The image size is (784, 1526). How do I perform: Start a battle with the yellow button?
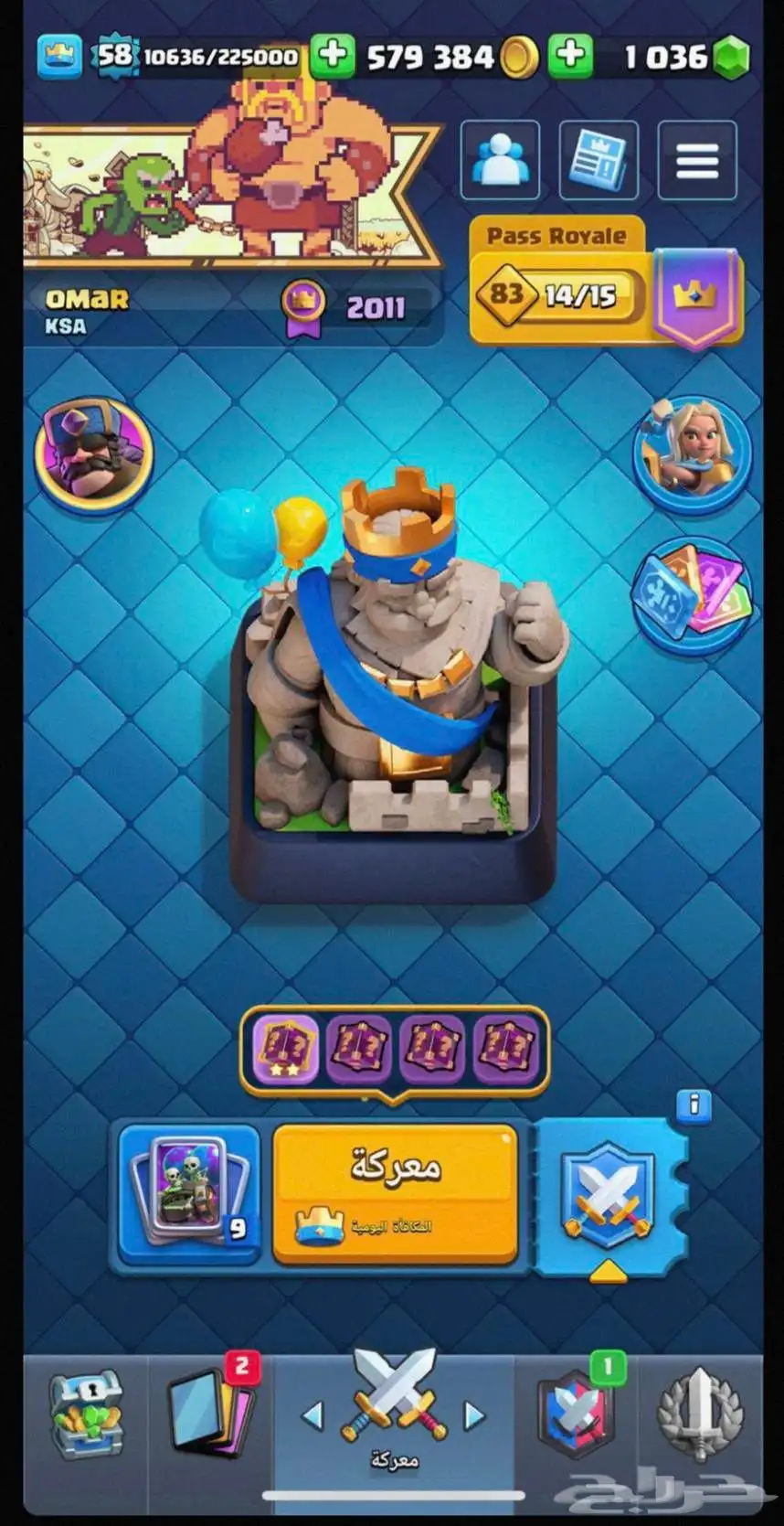coord(395,1191)
